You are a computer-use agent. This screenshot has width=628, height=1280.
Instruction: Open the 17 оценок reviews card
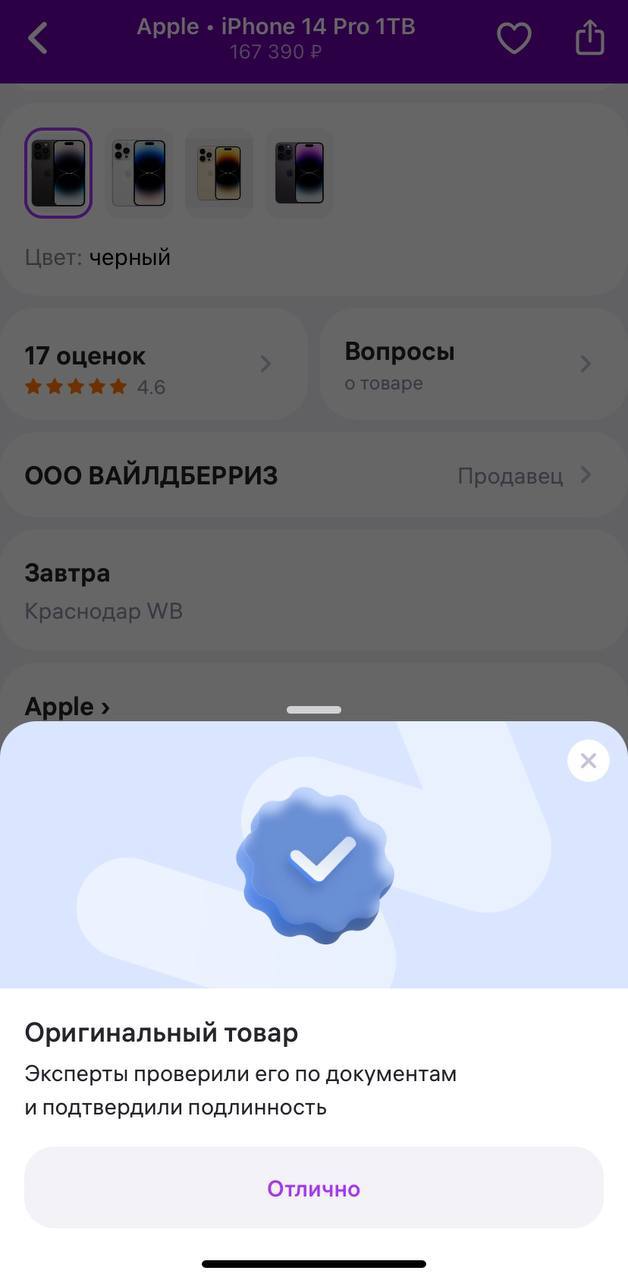[x=153, y=364]
